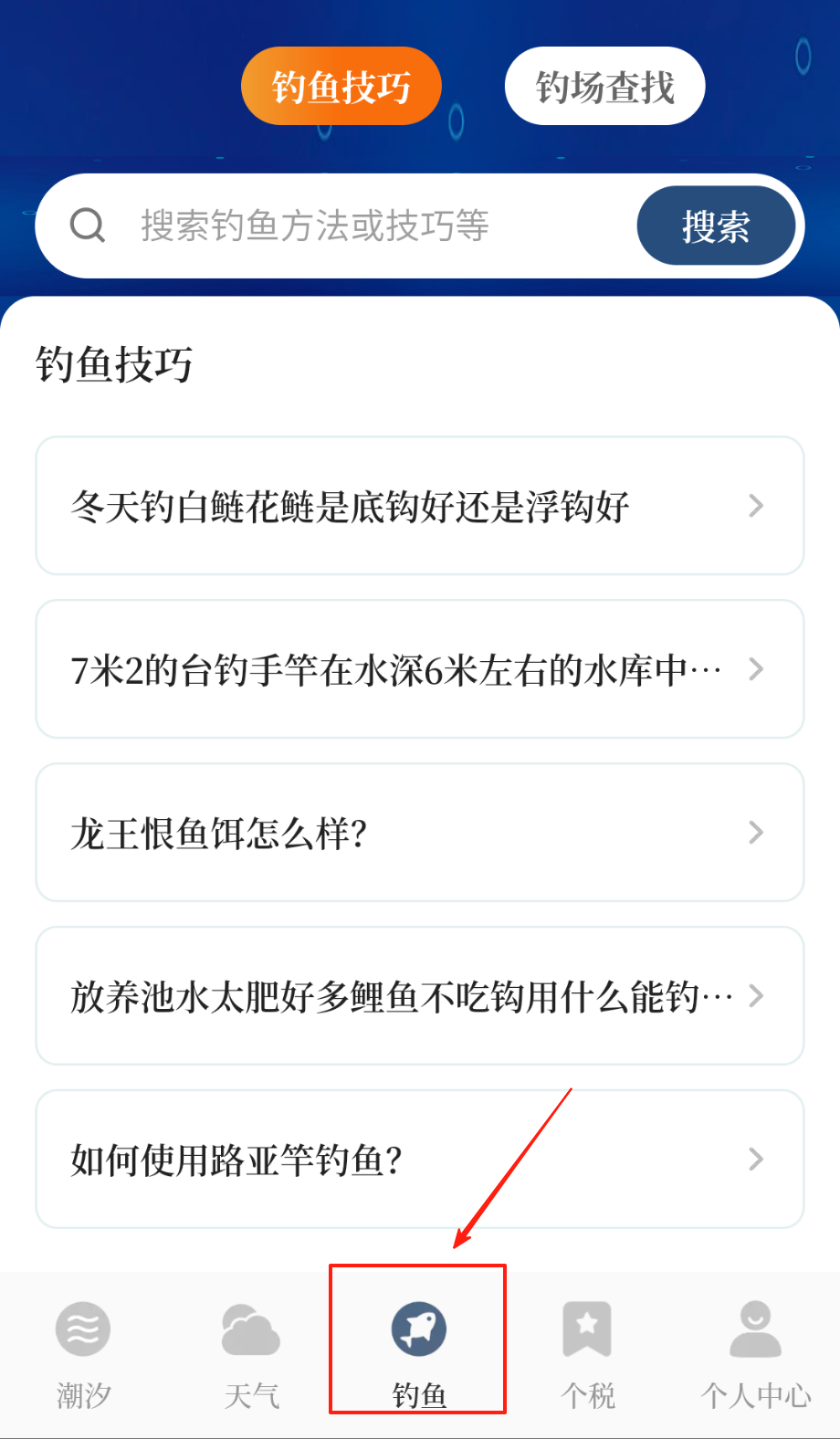The width and height of the screenshot is (840, 1439).
Task: Switch to the 钓场查找 tab
Action: 604,87
